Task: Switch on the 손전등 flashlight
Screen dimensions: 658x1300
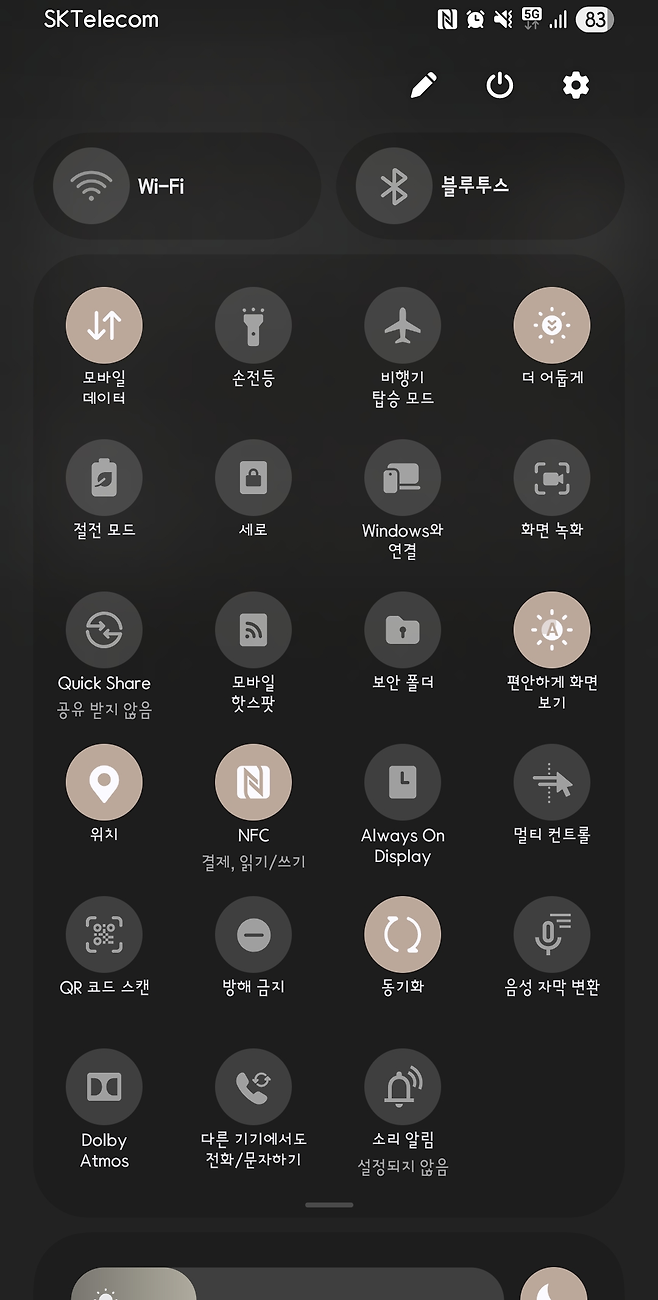Action: click(x=253, y=326)
